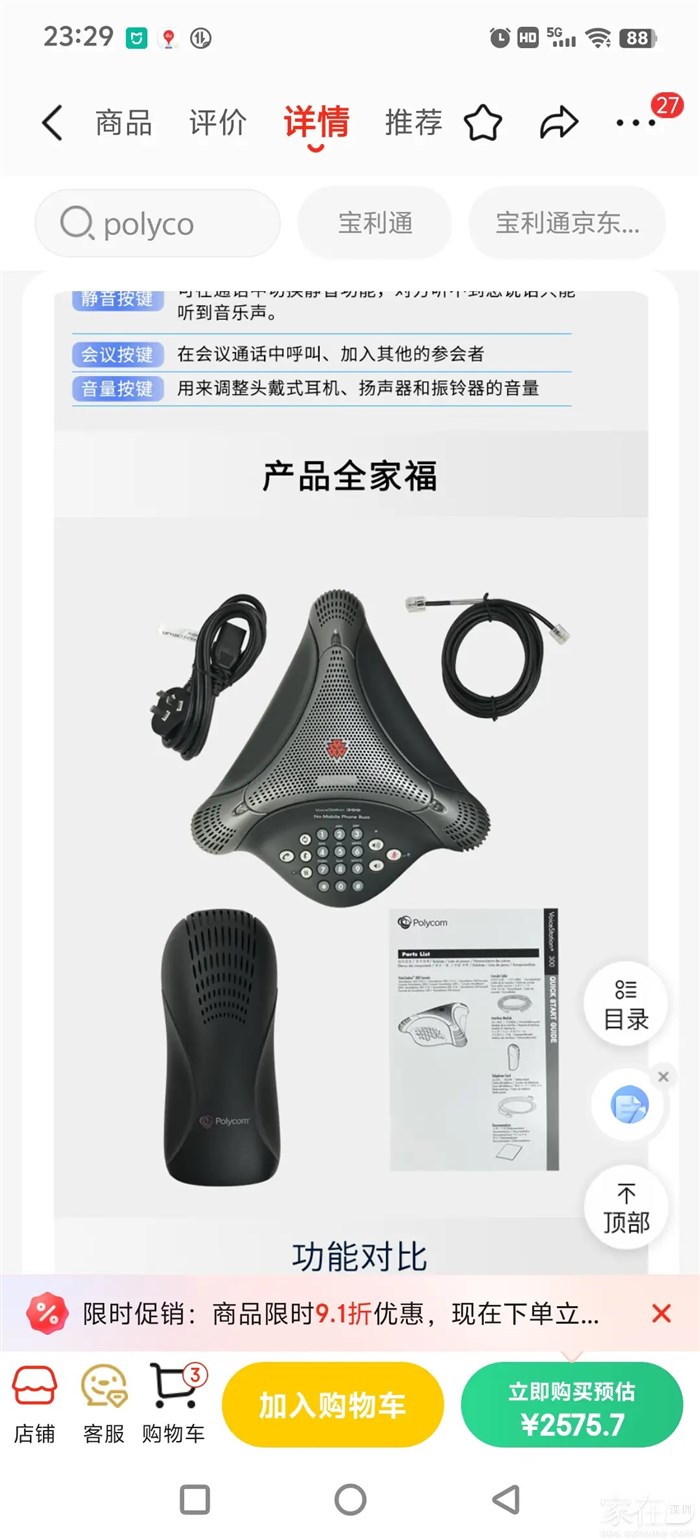The image size is (700, 1540).
Task: Open the 目录 floating button
Action: [626, 1004]
